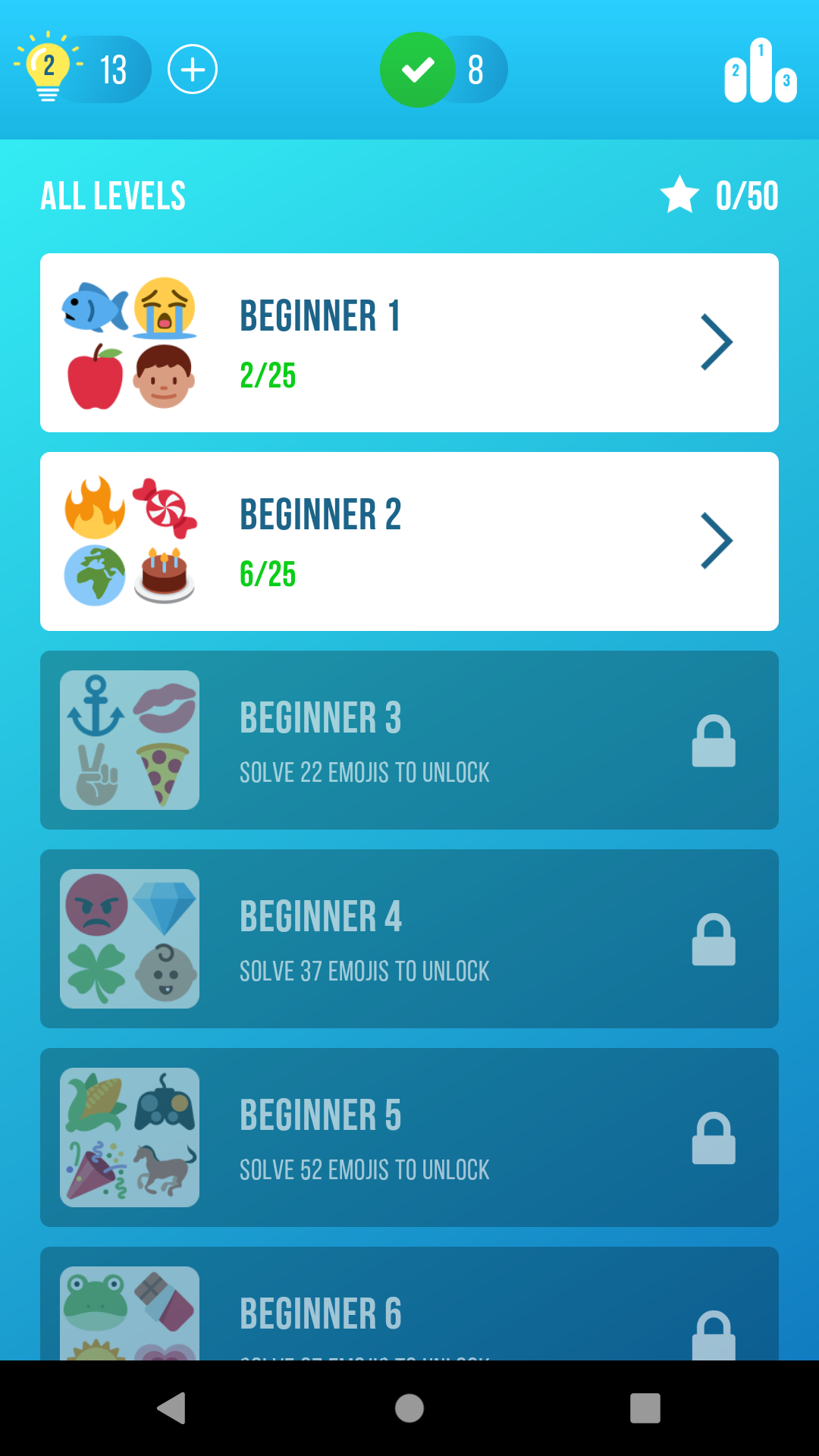
Task: Tap the plus icon to add hints
Action: pos(193,70)
